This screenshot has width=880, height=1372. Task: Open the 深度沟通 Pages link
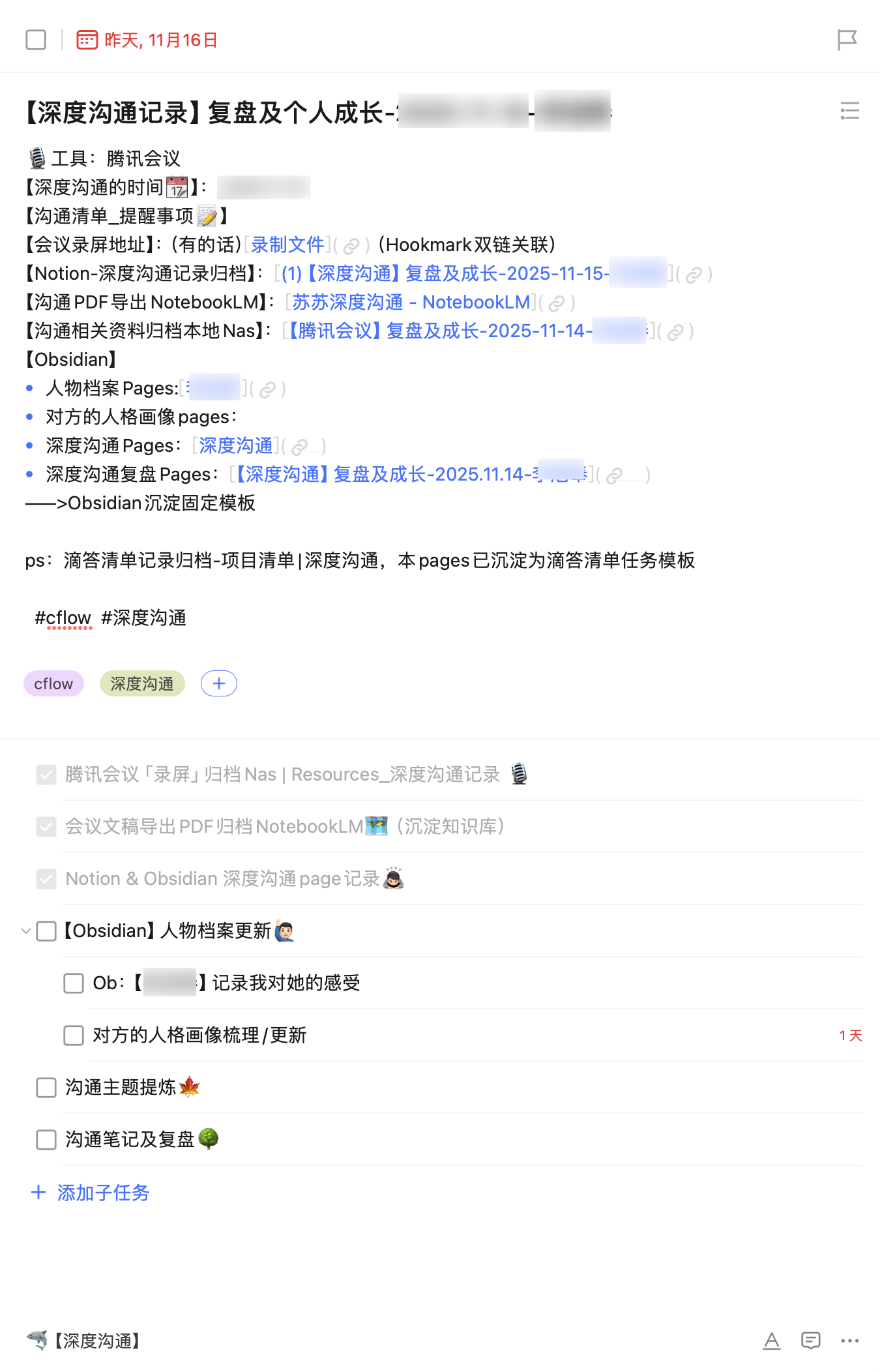point(235,446)
